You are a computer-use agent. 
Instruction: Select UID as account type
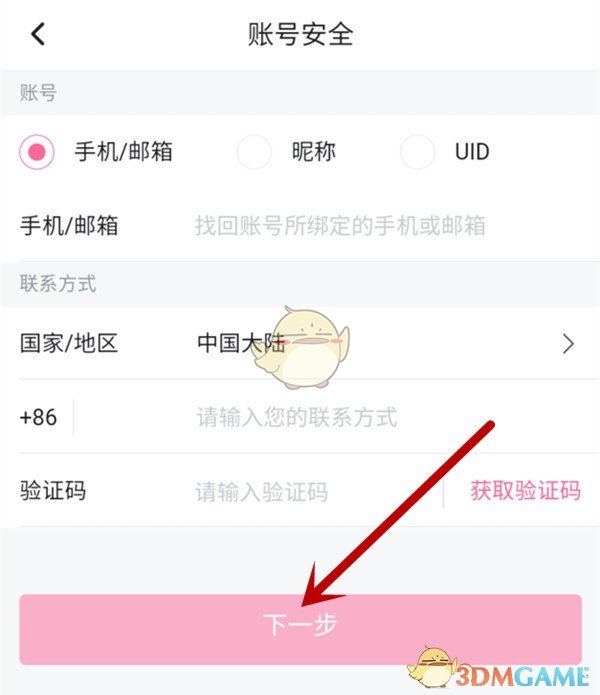418,152
